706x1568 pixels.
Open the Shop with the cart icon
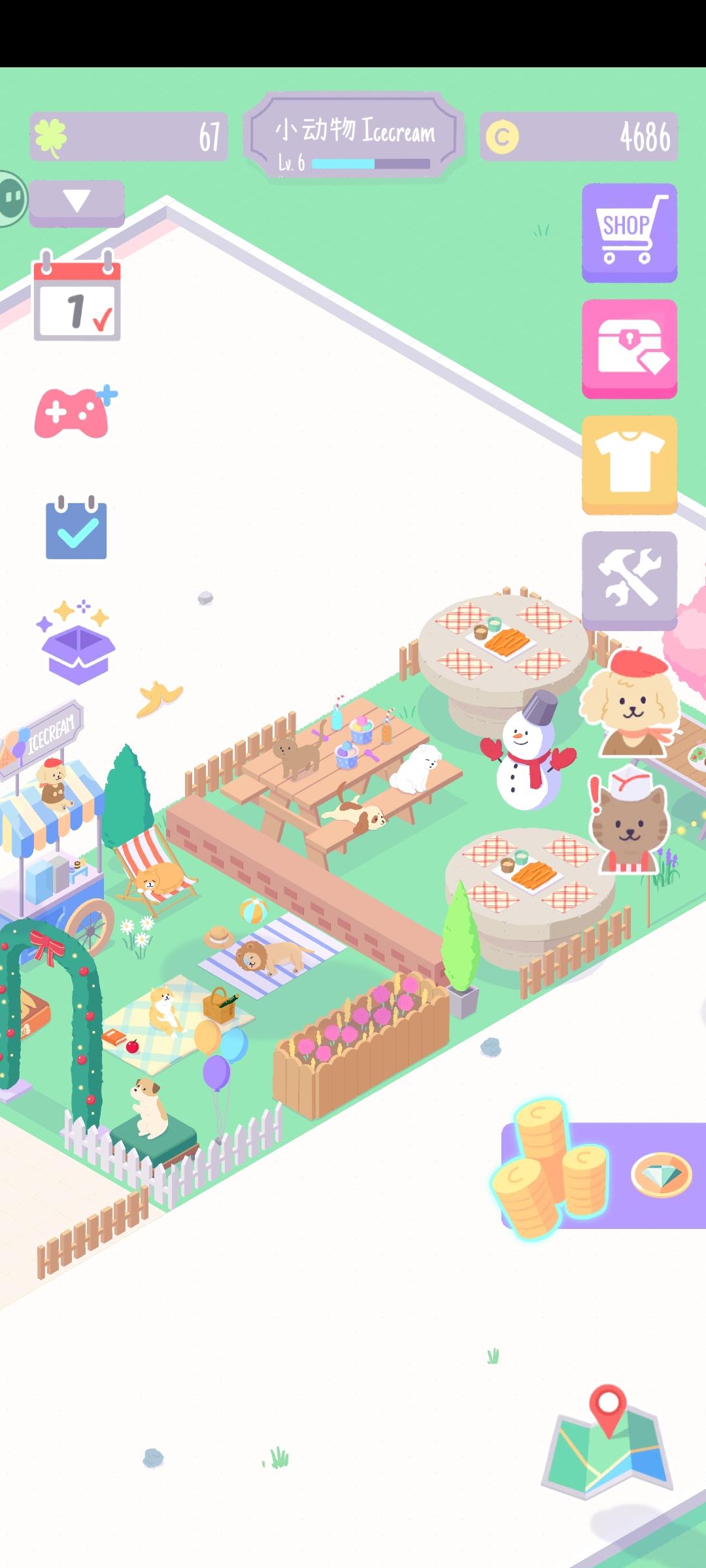click(629, 234)
